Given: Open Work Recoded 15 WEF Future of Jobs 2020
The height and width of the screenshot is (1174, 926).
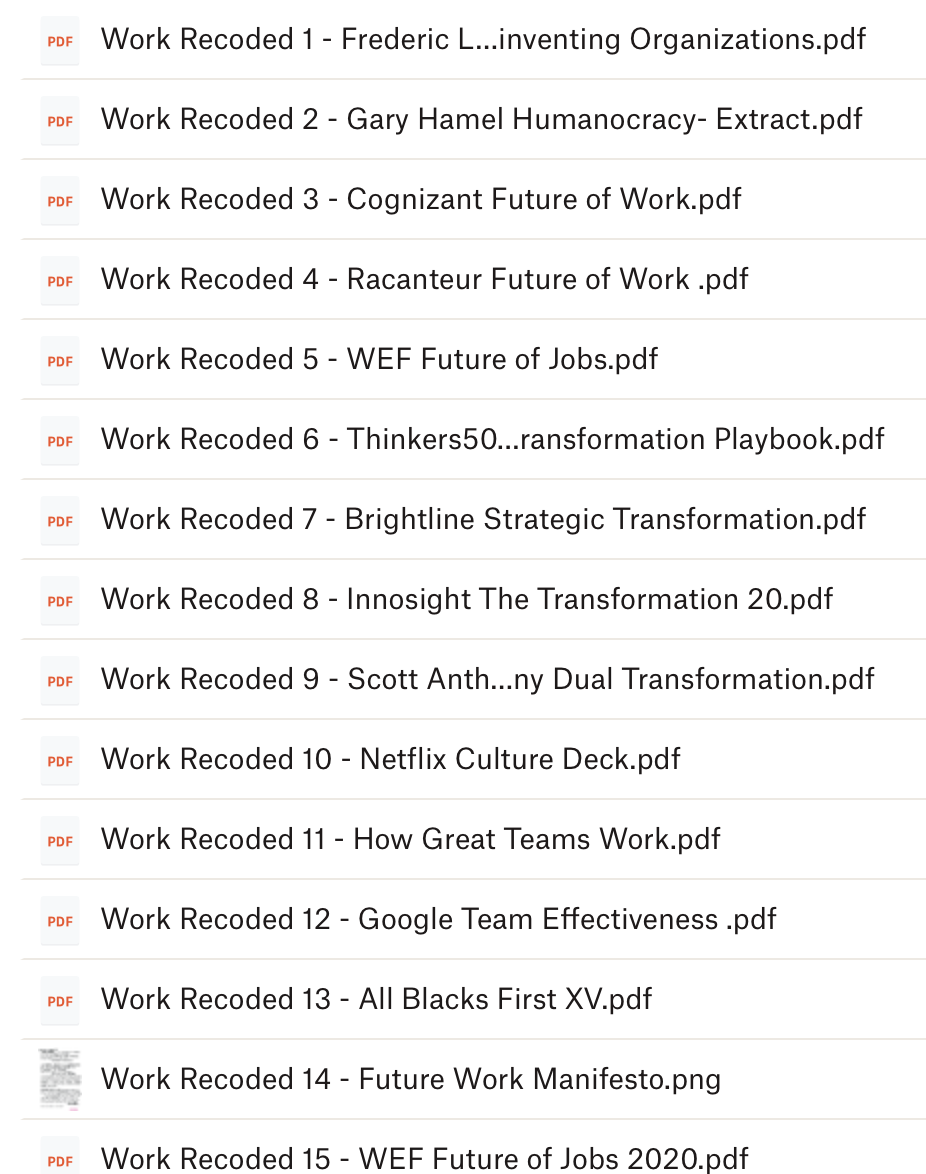Looking at the screenshot, I should (424, 1158).
